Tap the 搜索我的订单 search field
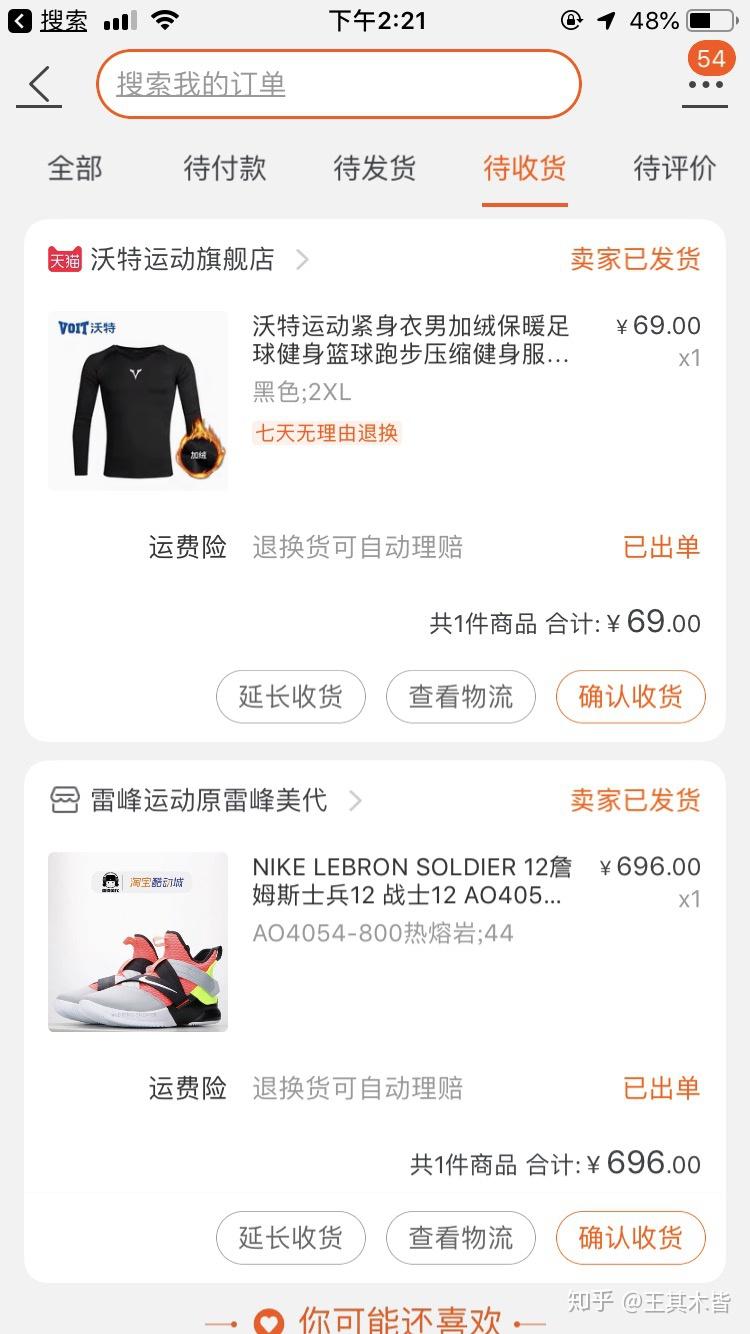Screen dimensions: 750x1334 coord(338,84)
